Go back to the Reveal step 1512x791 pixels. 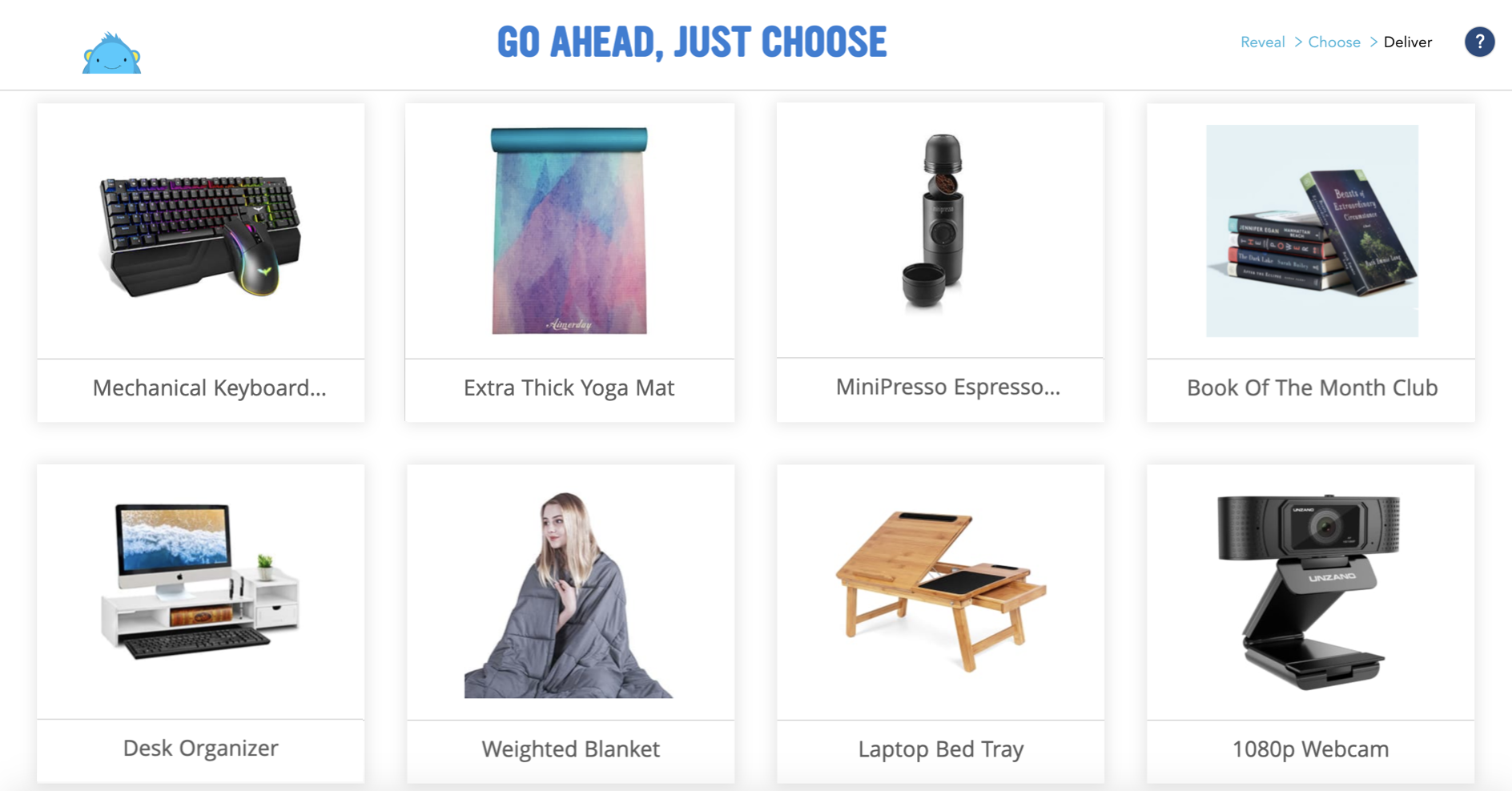pos(1262,42)
